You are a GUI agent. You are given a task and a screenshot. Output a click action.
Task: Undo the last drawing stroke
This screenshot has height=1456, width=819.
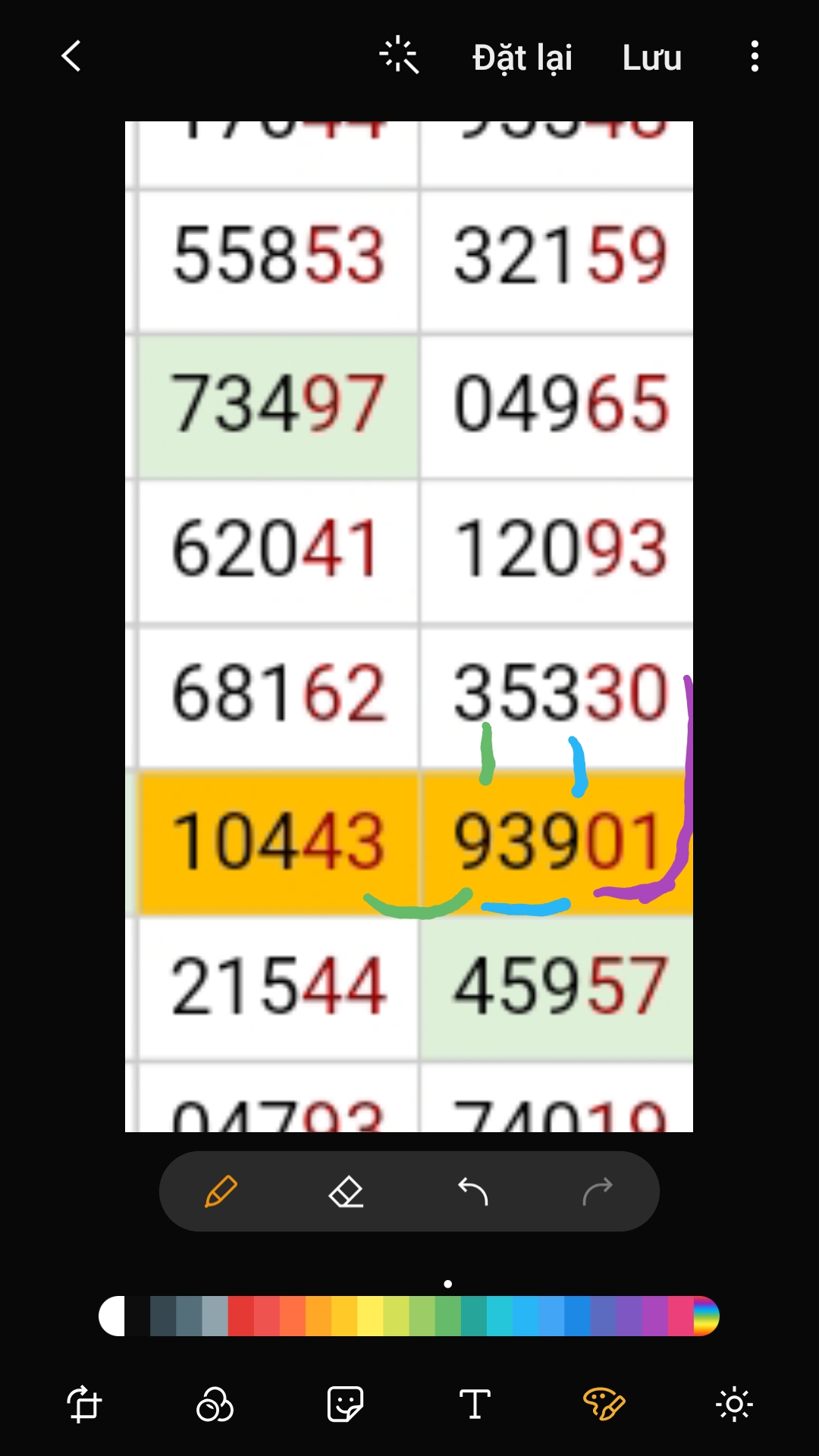point(472,1191)
